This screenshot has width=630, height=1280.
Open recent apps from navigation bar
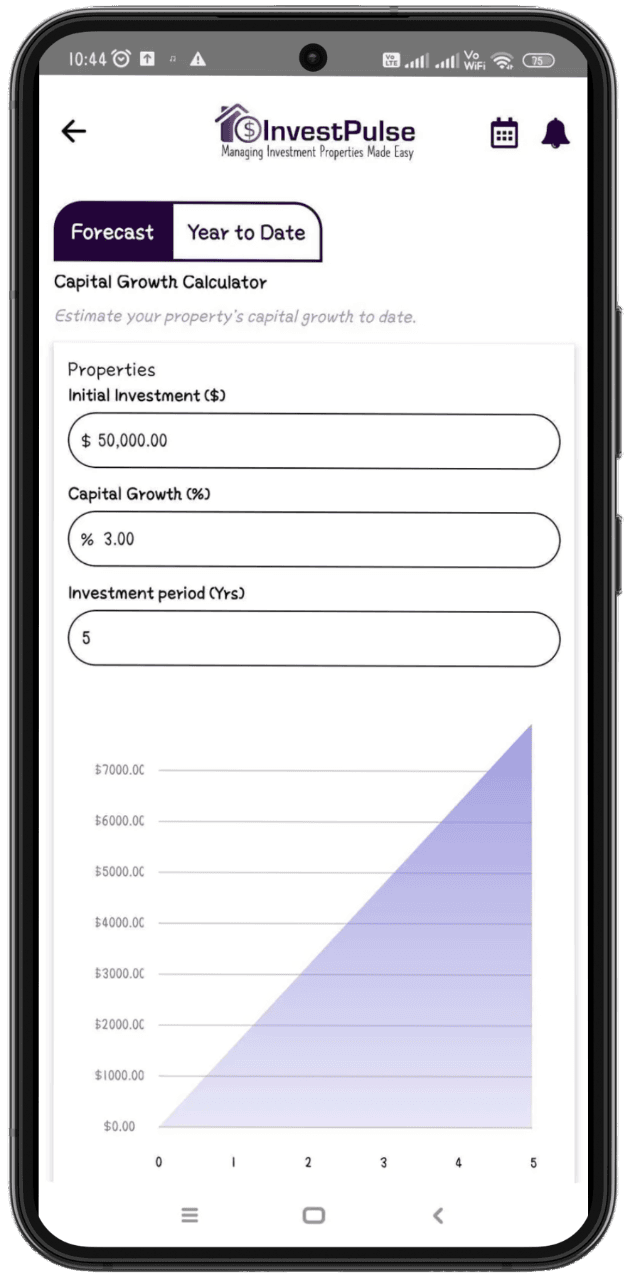[x=189, y=1215]
